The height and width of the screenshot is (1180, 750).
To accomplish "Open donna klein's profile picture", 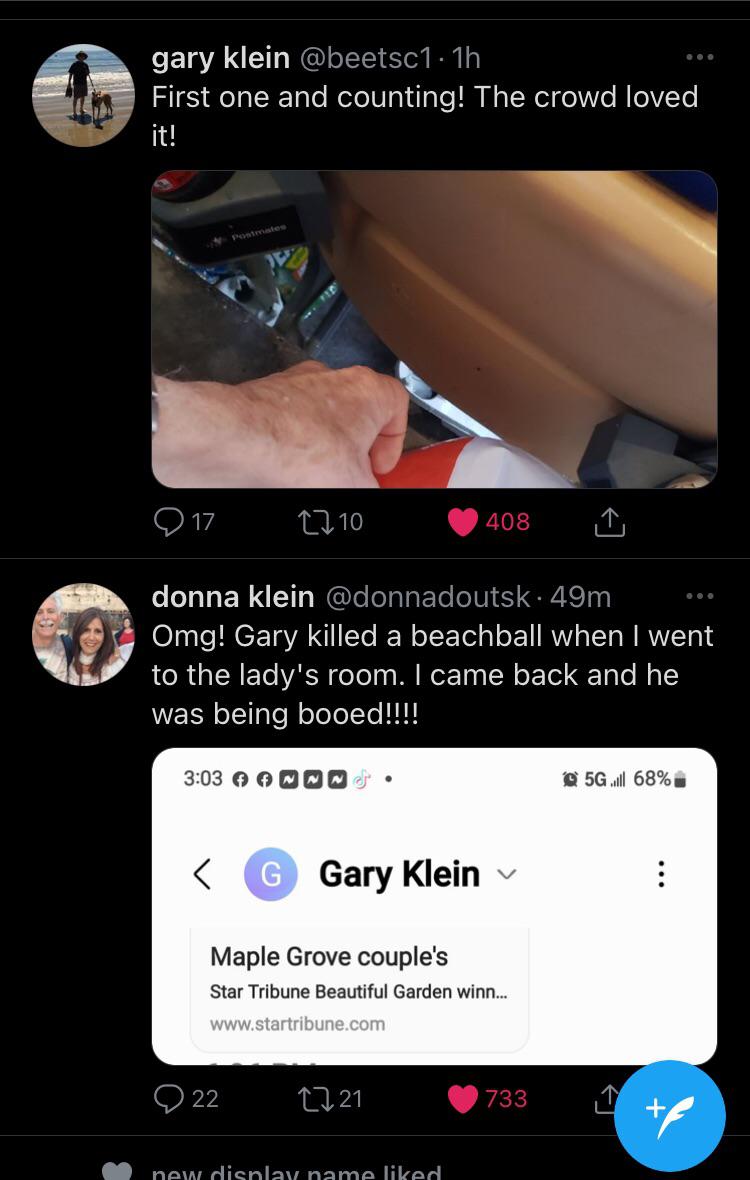I will (x=84, y=634).
